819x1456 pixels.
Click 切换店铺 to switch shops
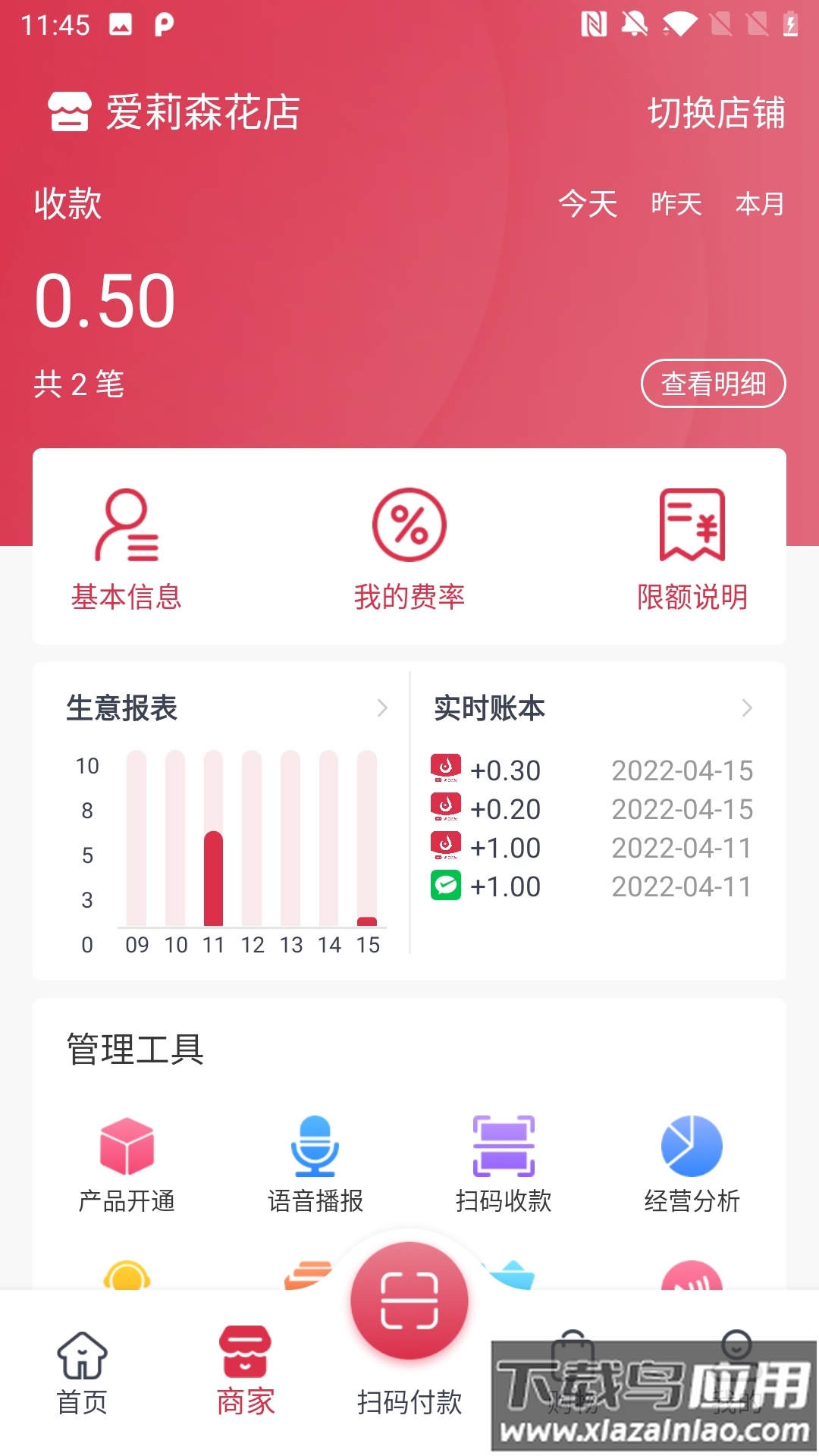point(717,114)
